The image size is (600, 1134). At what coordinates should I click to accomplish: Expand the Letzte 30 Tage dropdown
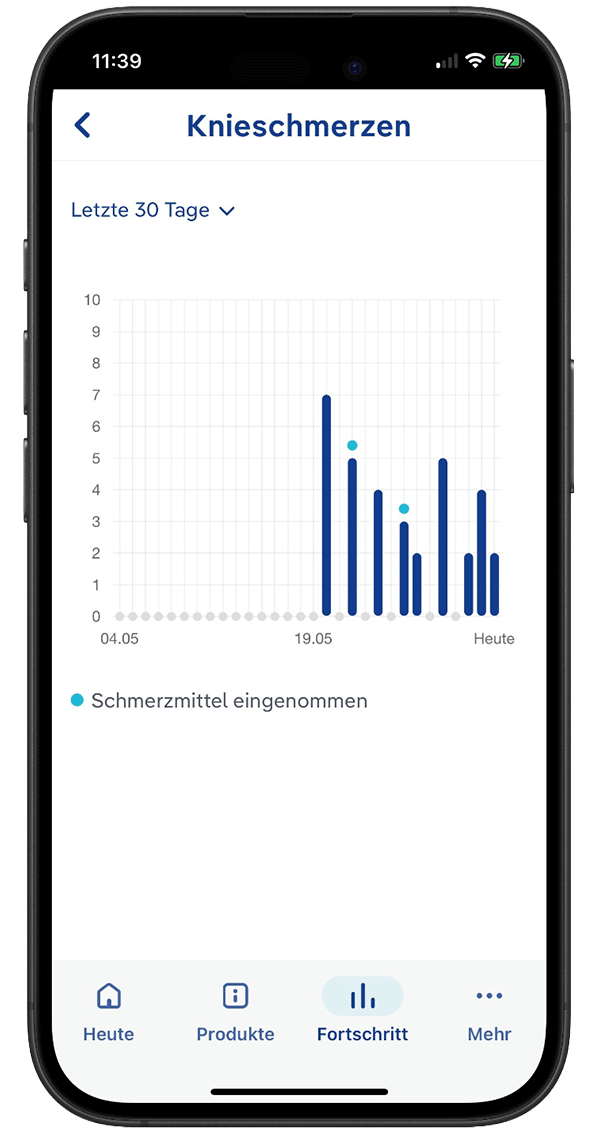point(153,211)
